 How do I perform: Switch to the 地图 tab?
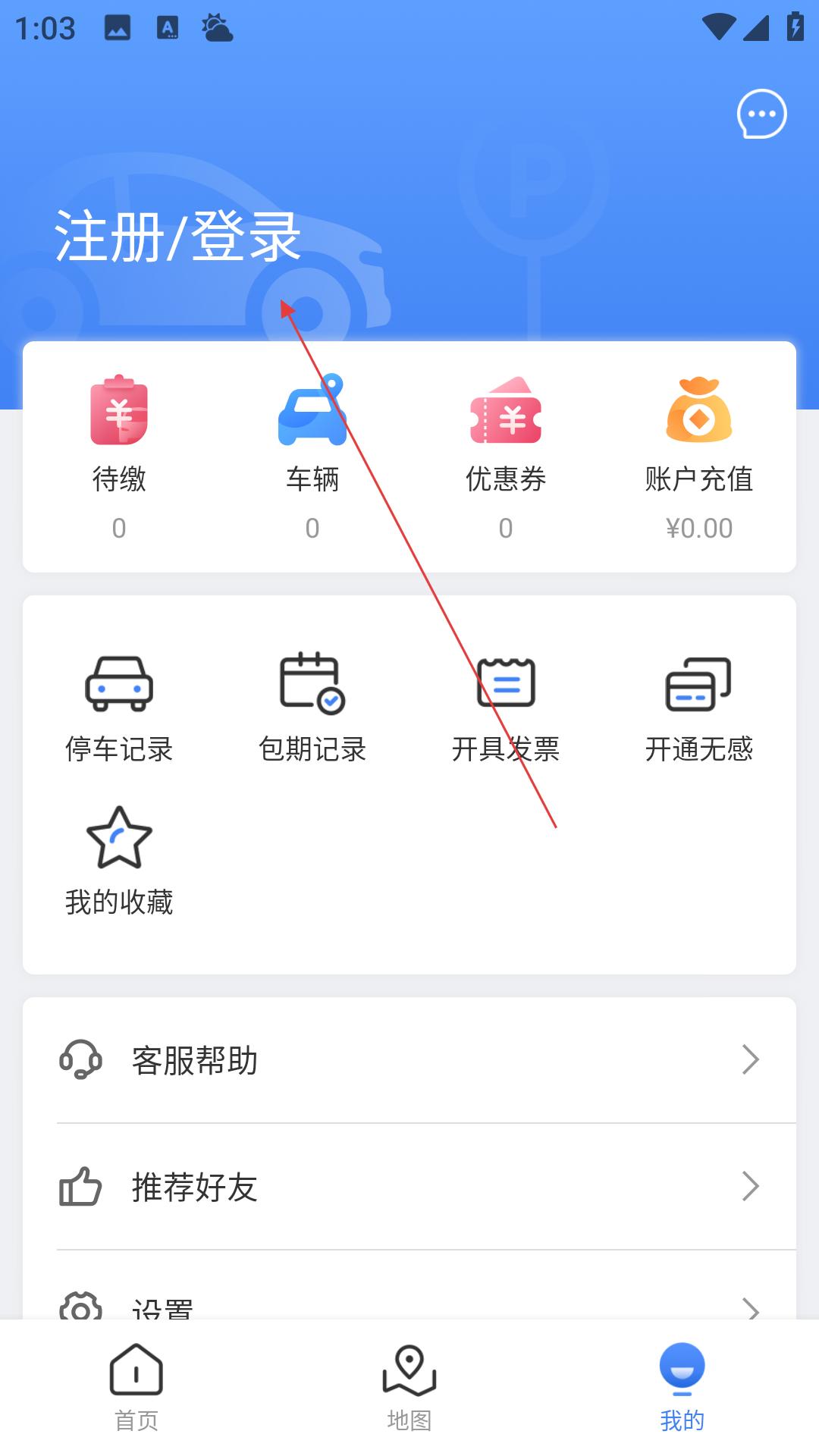click(x=409, y=1388)
